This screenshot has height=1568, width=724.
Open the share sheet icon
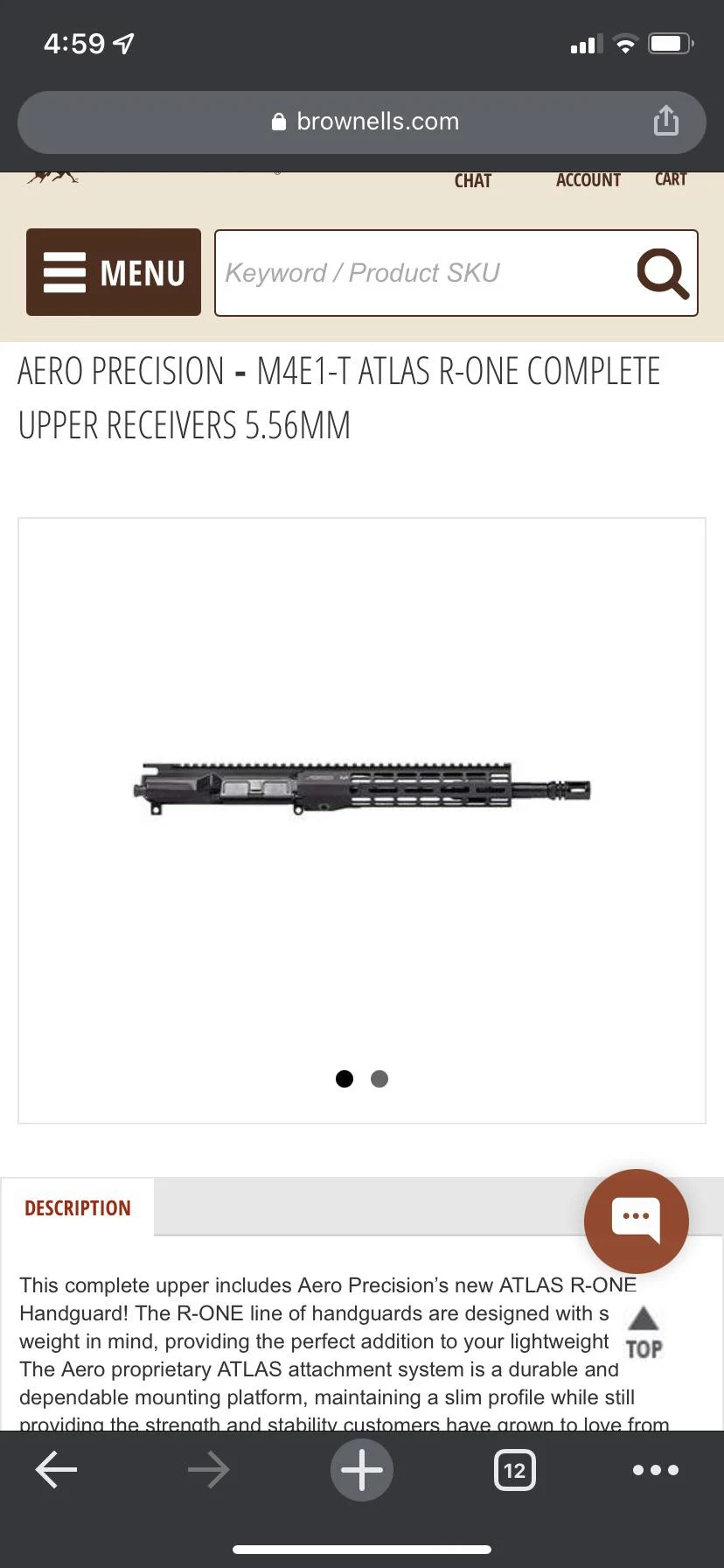coord(666,122)
